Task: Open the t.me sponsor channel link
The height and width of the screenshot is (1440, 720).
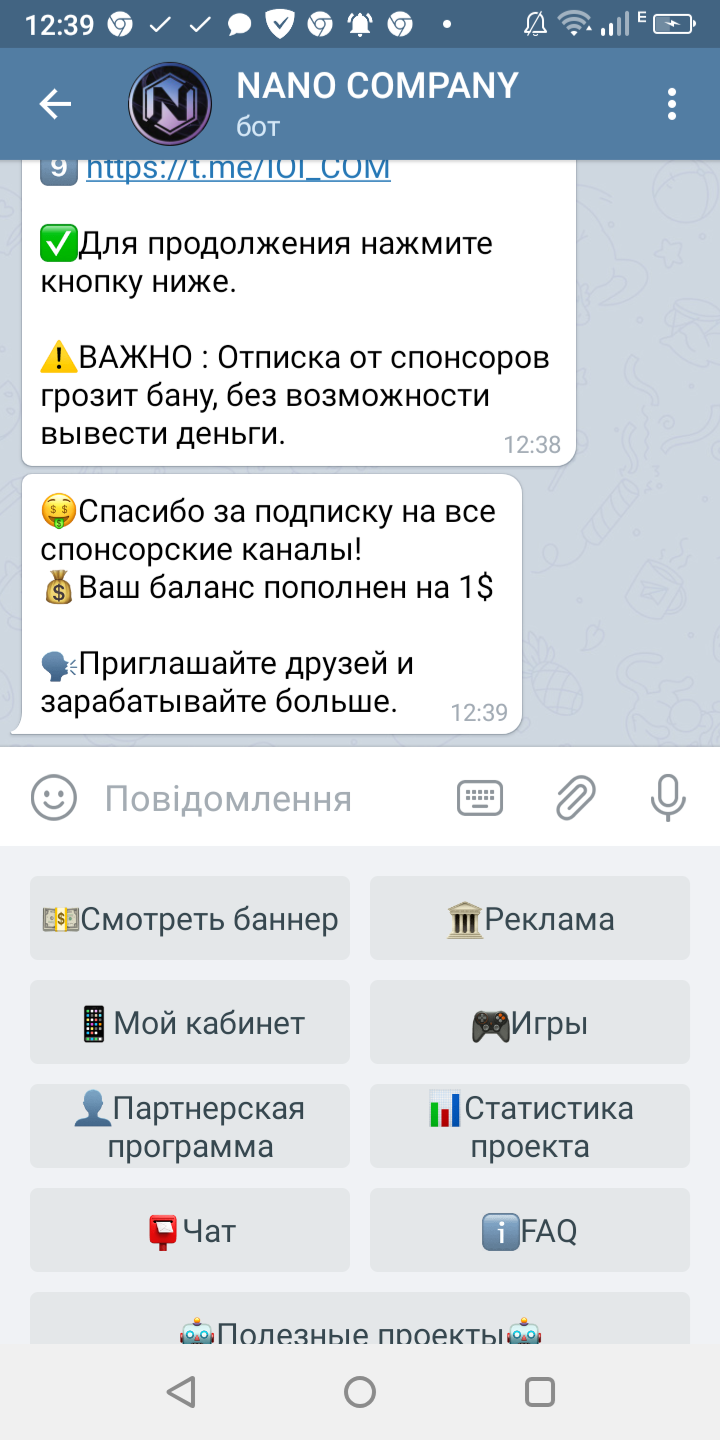Action: [238, 168]
